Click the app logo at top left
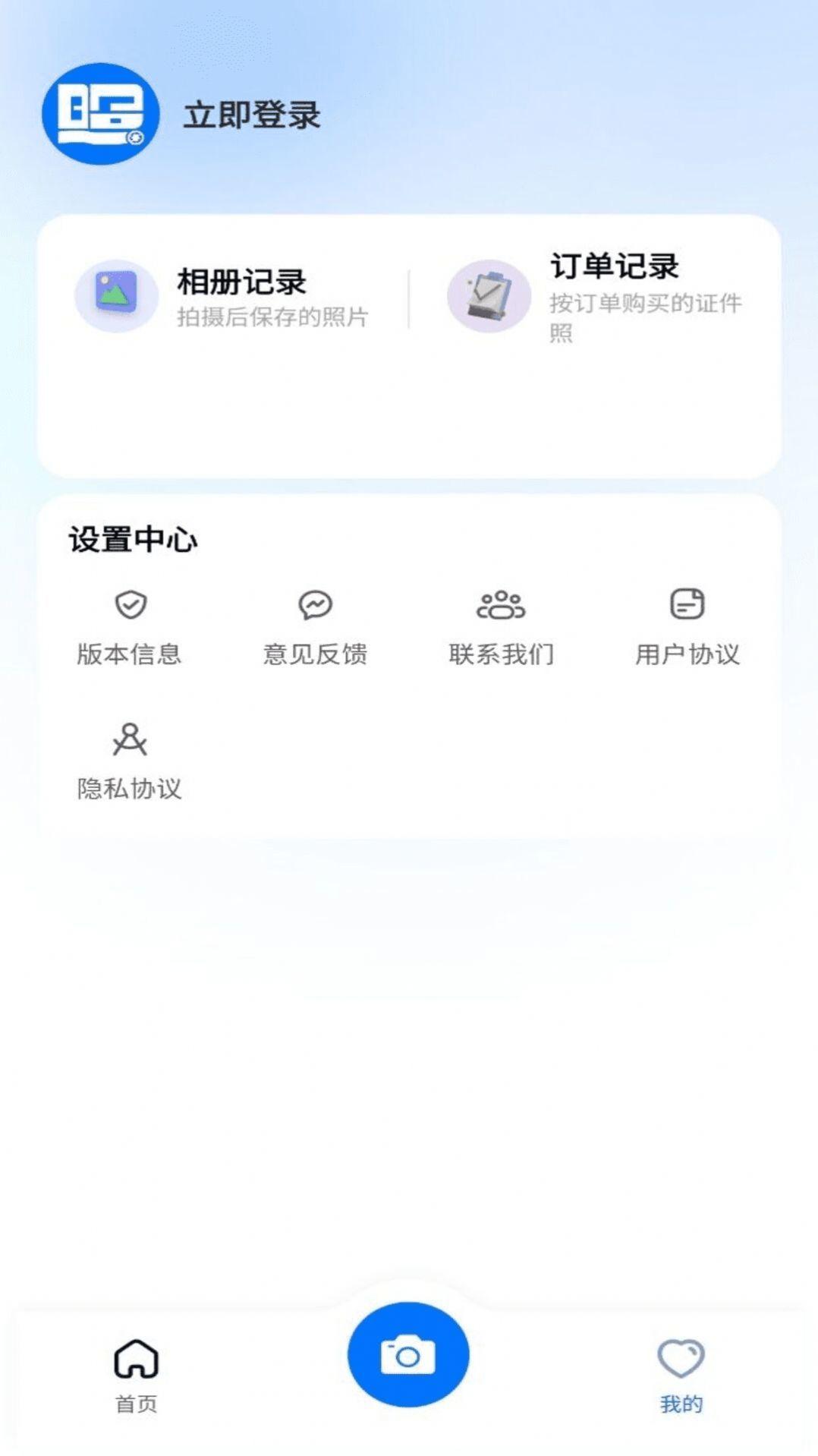 tap(99, 112)
